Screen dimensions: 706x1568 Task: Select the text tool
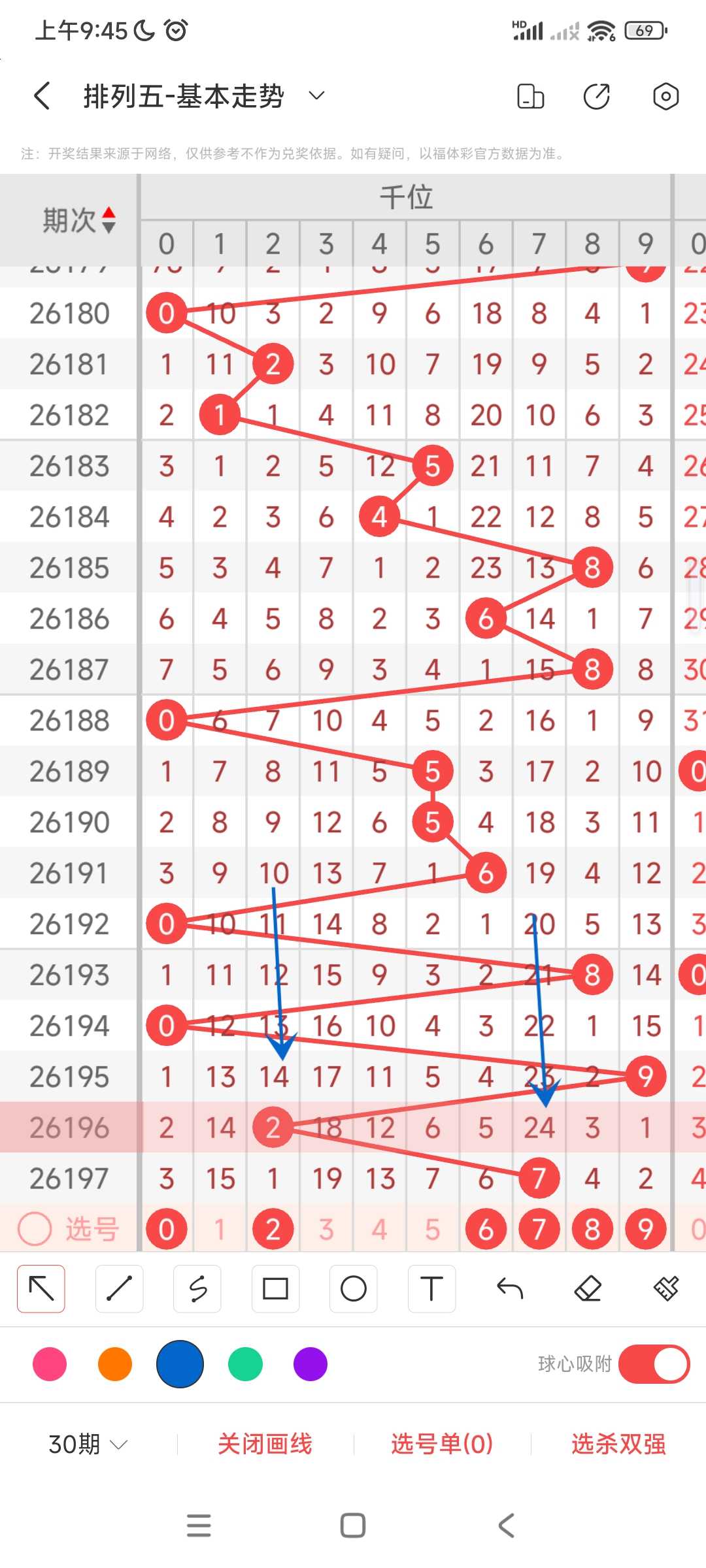(x=431, y=1288)
